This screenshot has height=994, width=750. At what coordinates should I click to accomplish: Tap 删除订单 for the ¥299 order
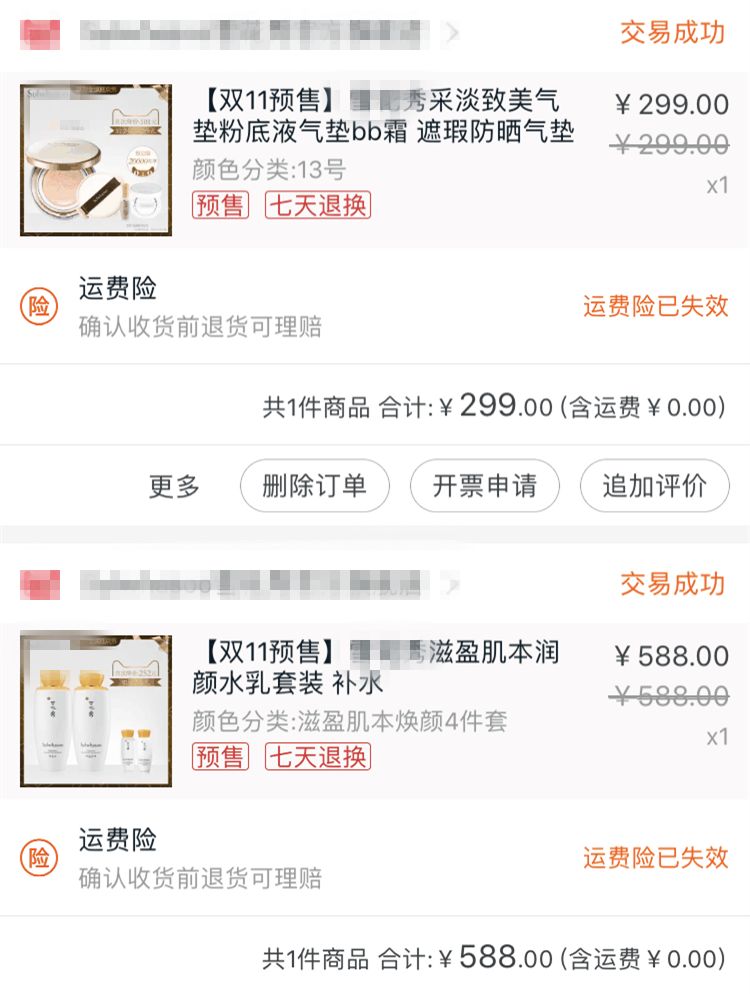314,486
